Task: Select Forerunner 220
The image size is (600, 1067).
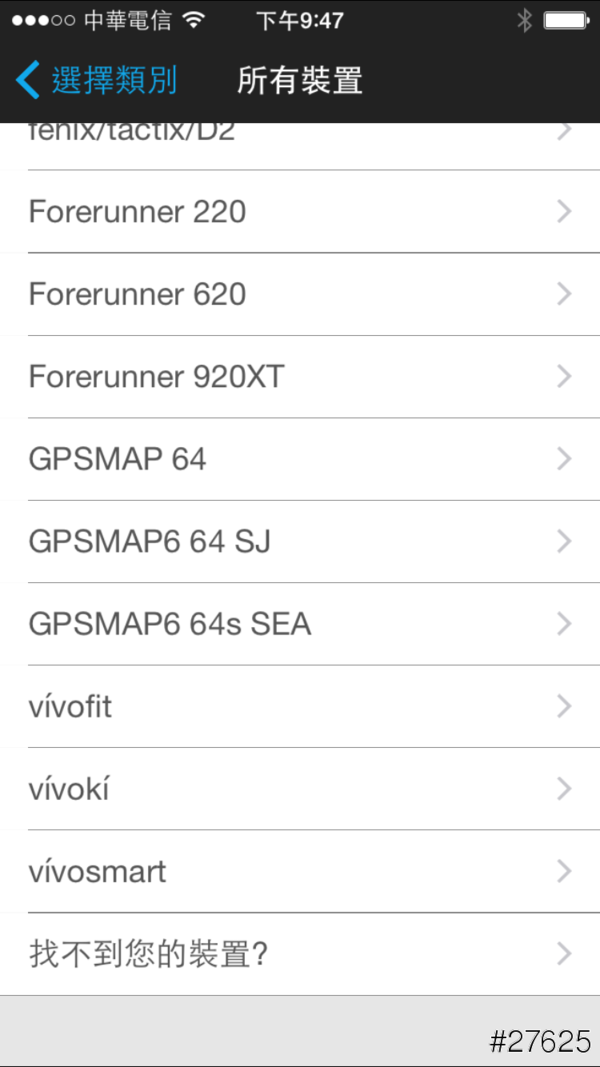Action: pos(300,212)
